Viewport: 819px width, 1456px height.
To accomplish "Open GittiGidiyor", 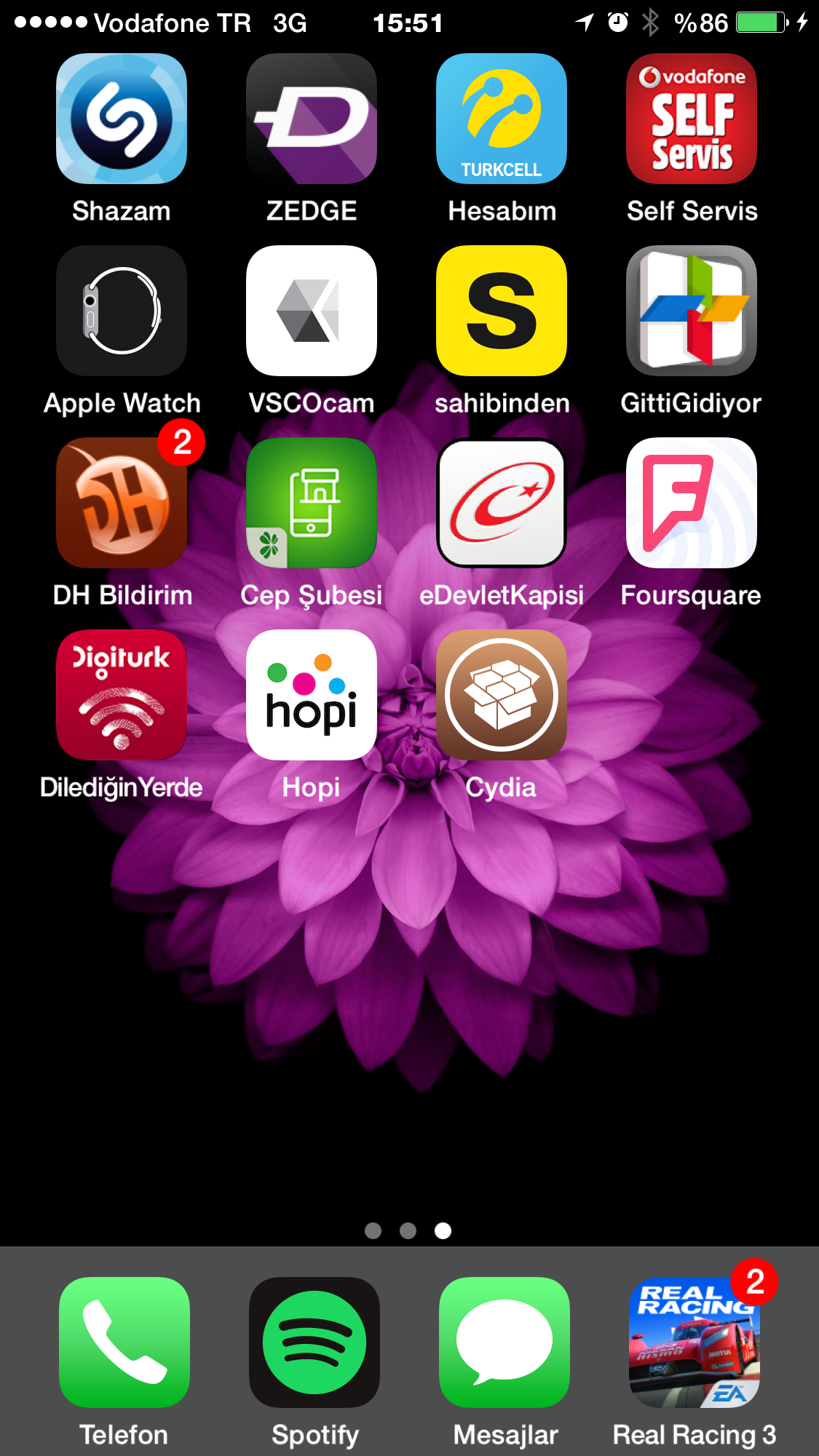I will coord(692,311).
